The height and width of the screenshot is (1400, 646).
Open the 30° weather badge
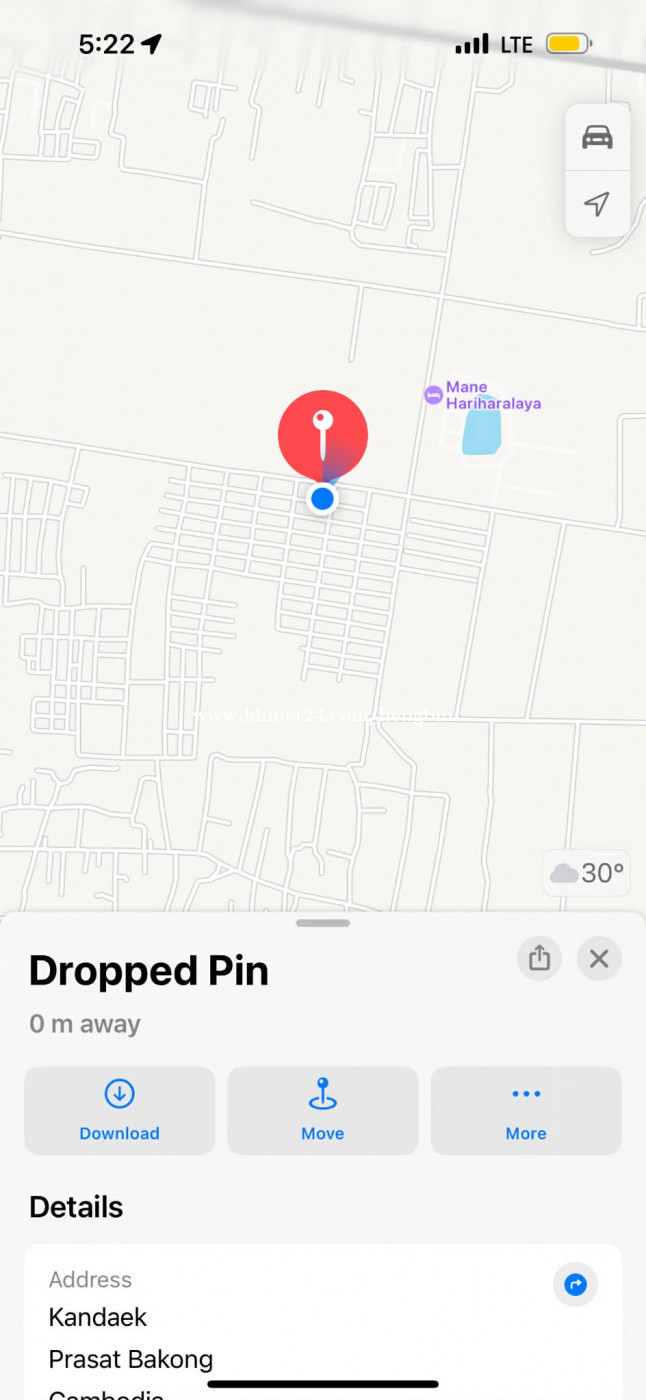pos(588,873)
